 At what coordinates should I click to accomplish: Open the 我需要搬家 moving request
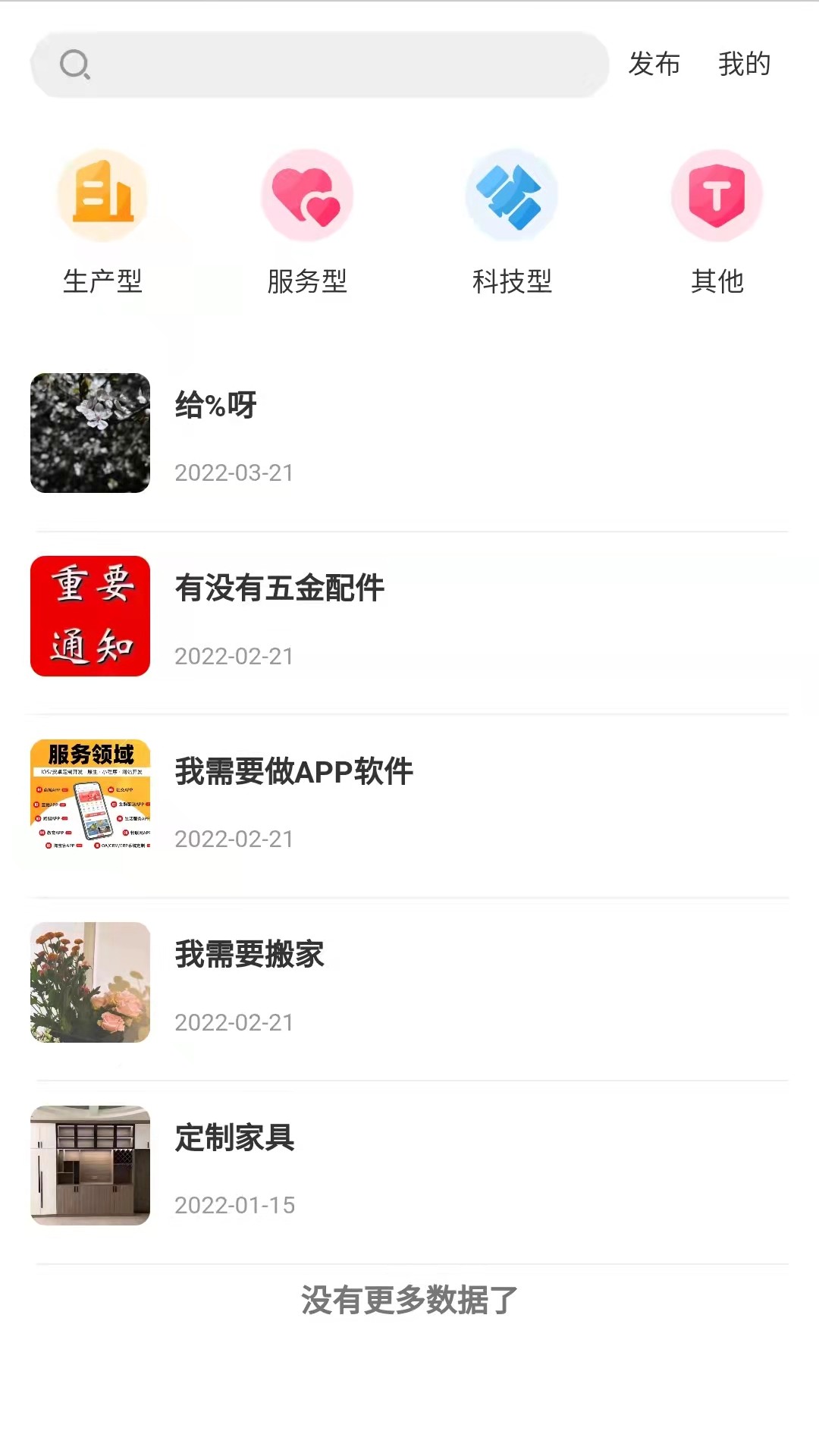[250, 954]
